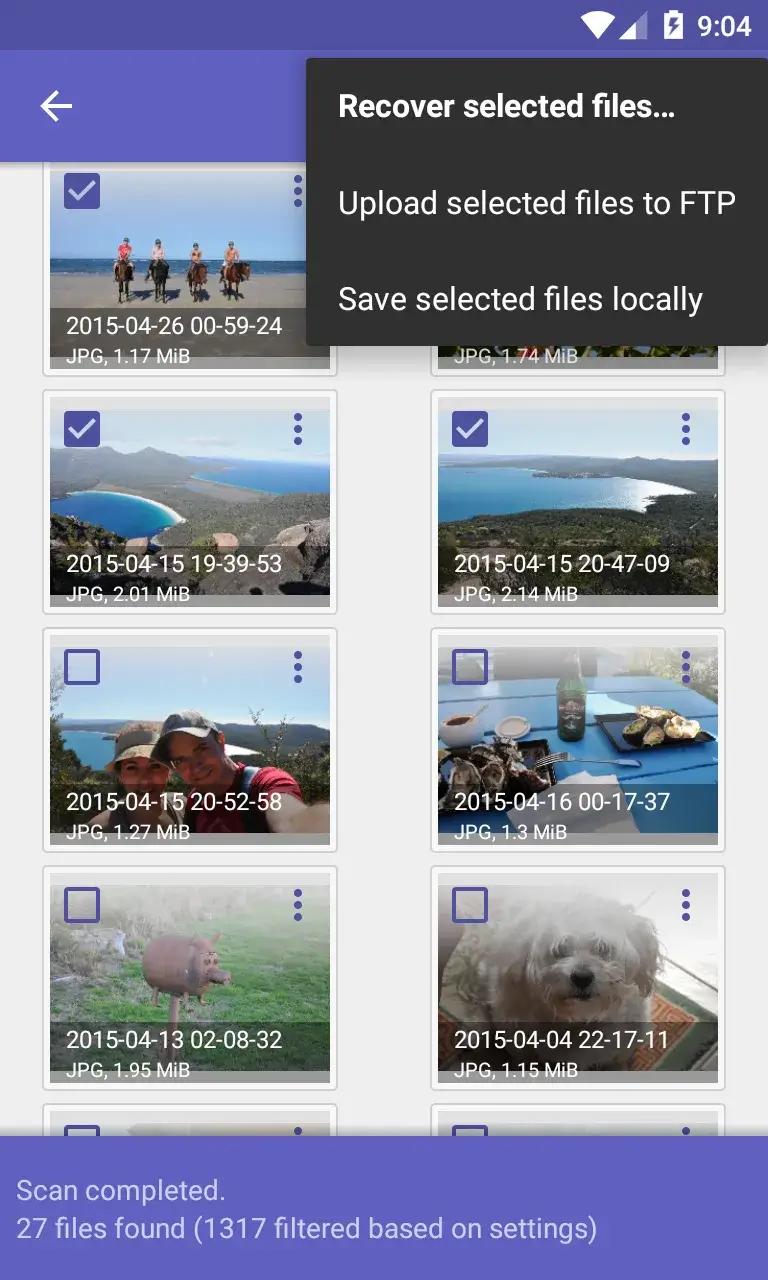Uncheck the 2015-04-26 00-59-24 photo
The image size is (768, 1280).
click(82, 191)
